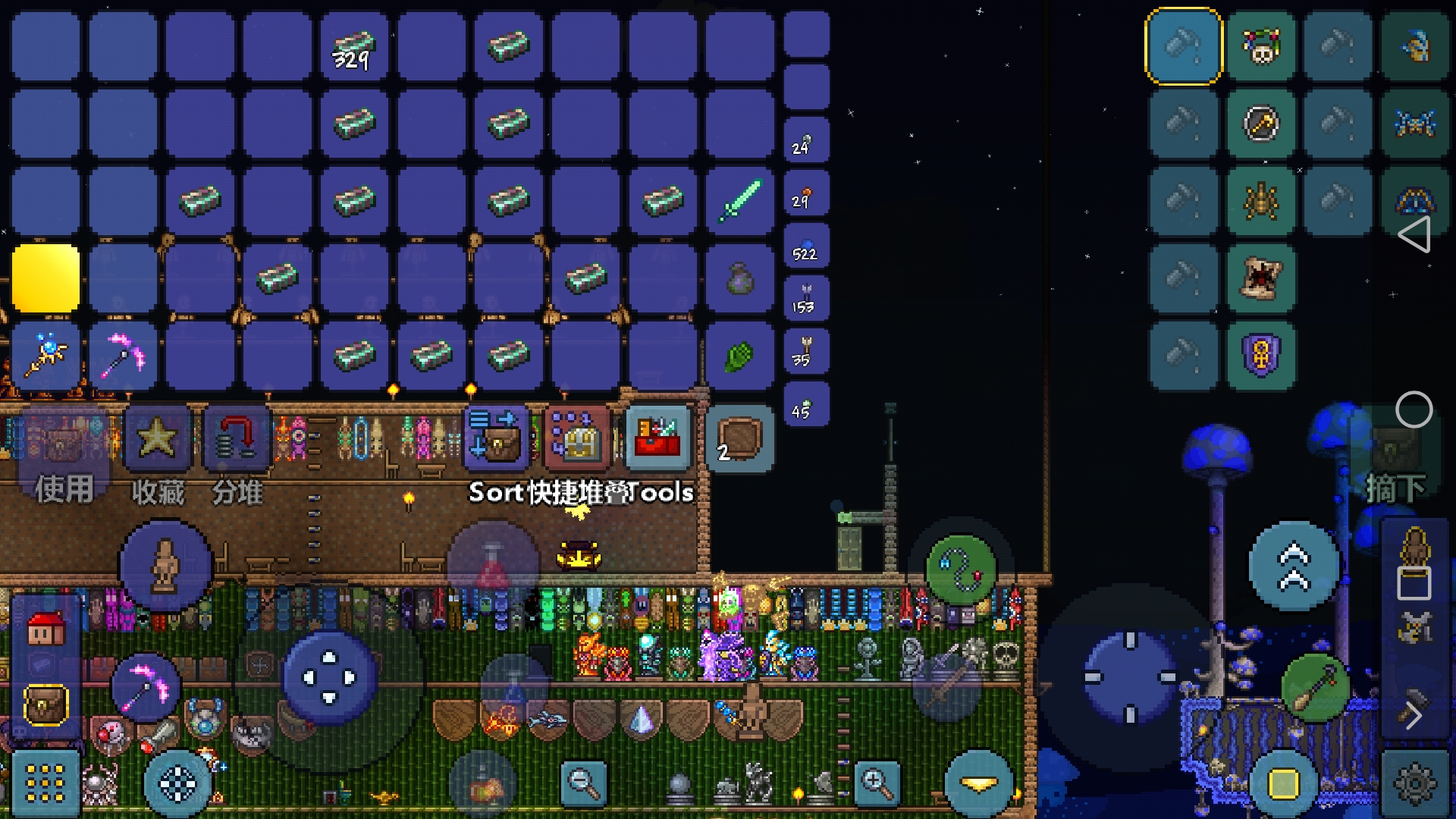Tap the quick stack to chests button
The image size is (1456, 819).
[576, 438]
